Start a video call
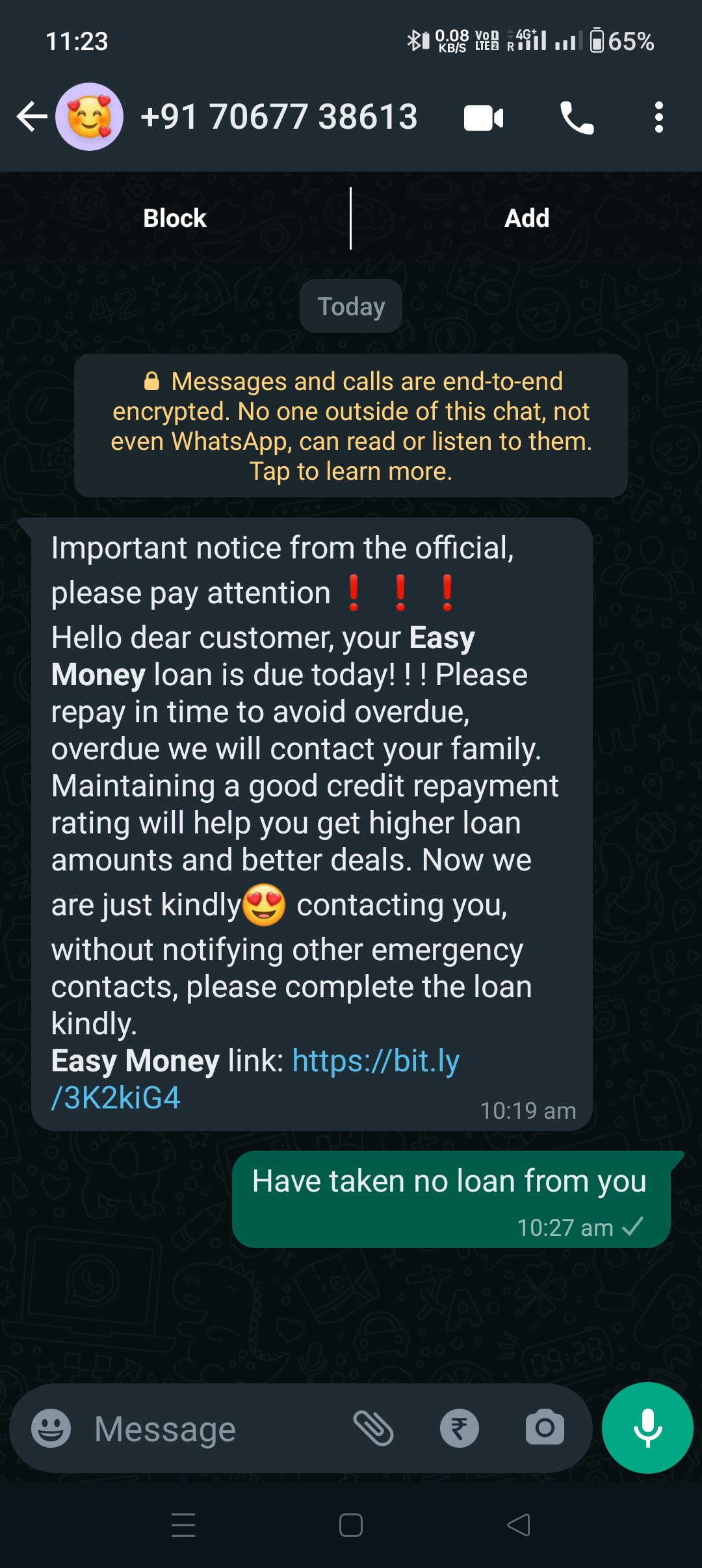702x1568 pixels. (483, 118)
